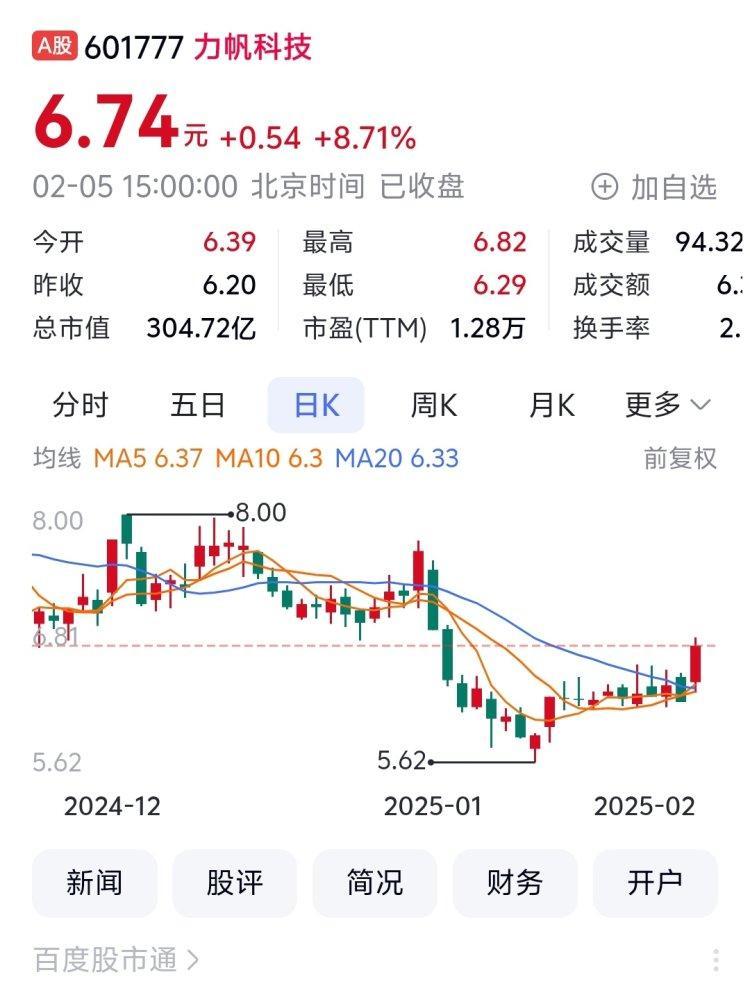Switch to the 五日 chart tab
750x995 pixels.
click(x=198, y=405)
